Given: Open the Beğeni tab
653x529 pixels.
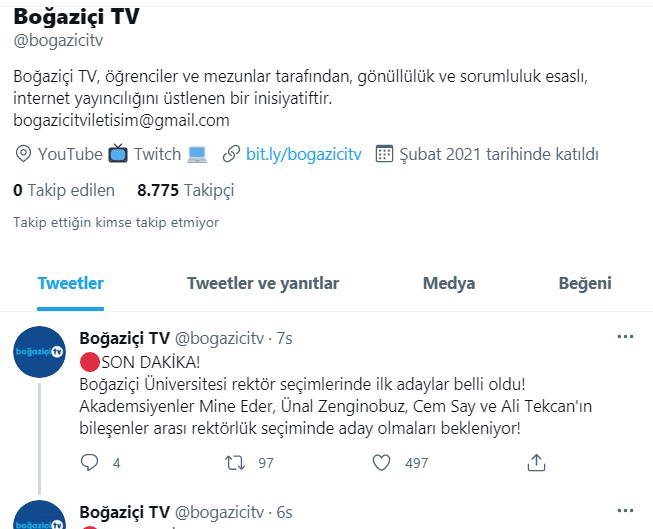Looking at the screenshot, I should click(x=585, y=283).
